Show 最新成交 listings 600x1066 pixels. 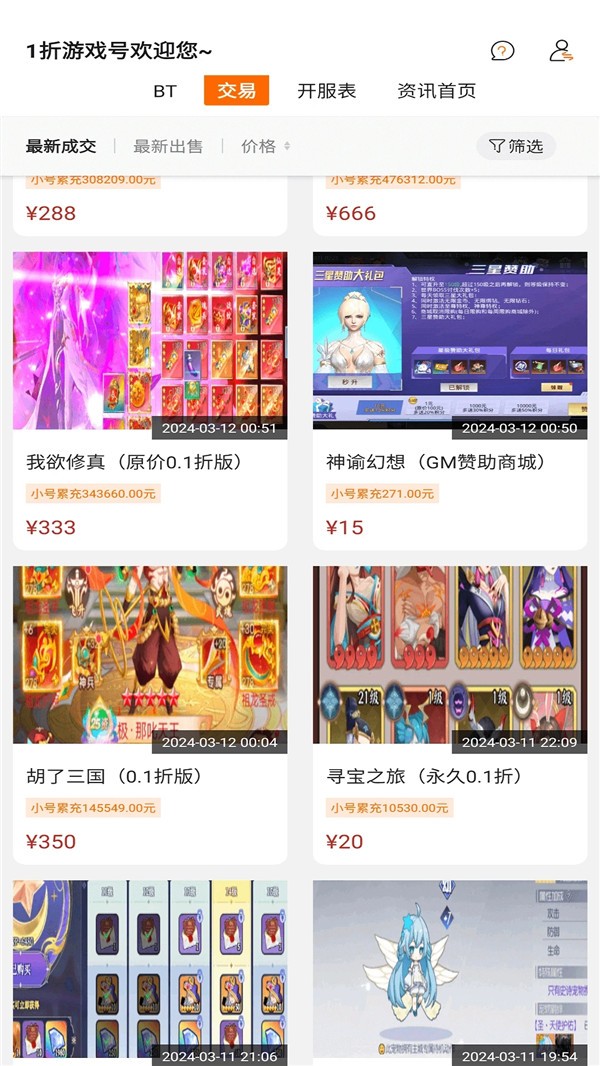[x=61, y=146]
